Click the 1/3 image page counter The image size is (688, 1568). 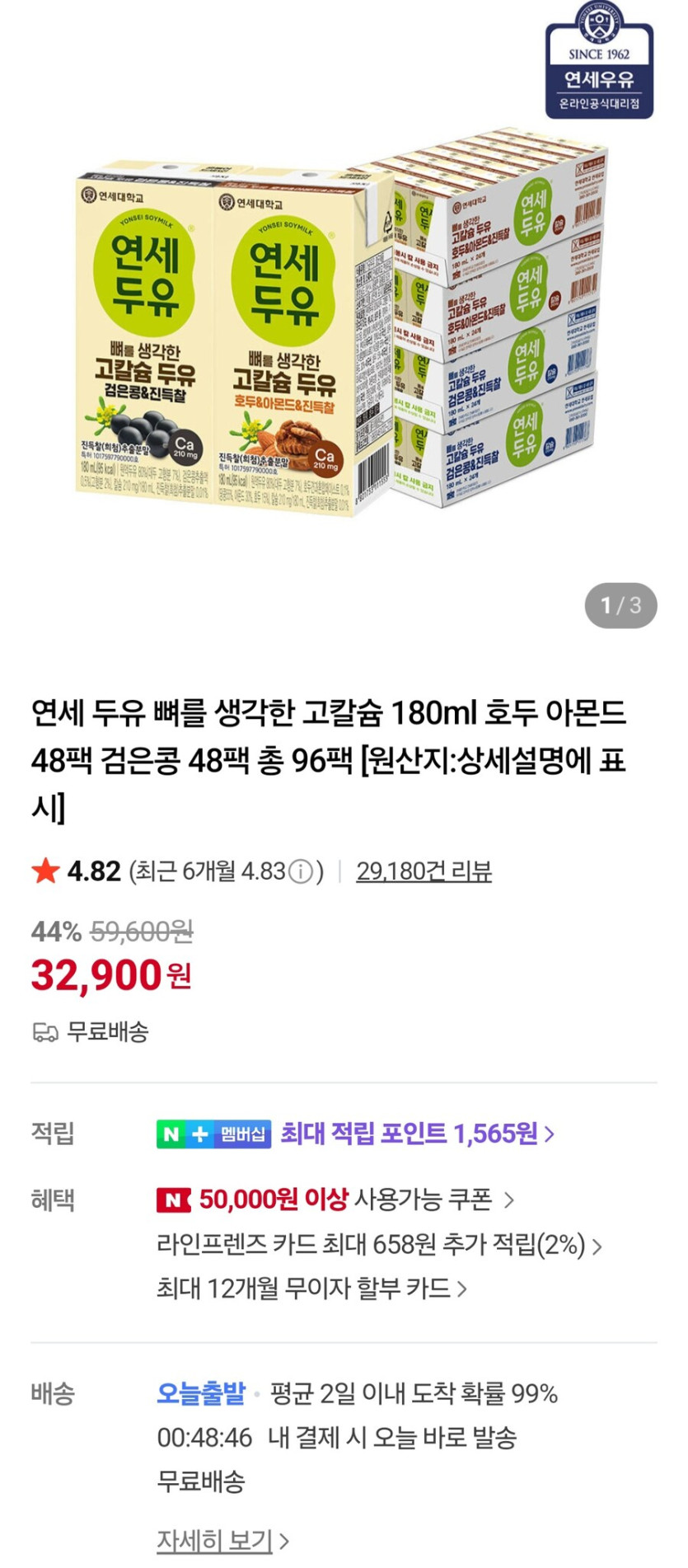point(622,604)
